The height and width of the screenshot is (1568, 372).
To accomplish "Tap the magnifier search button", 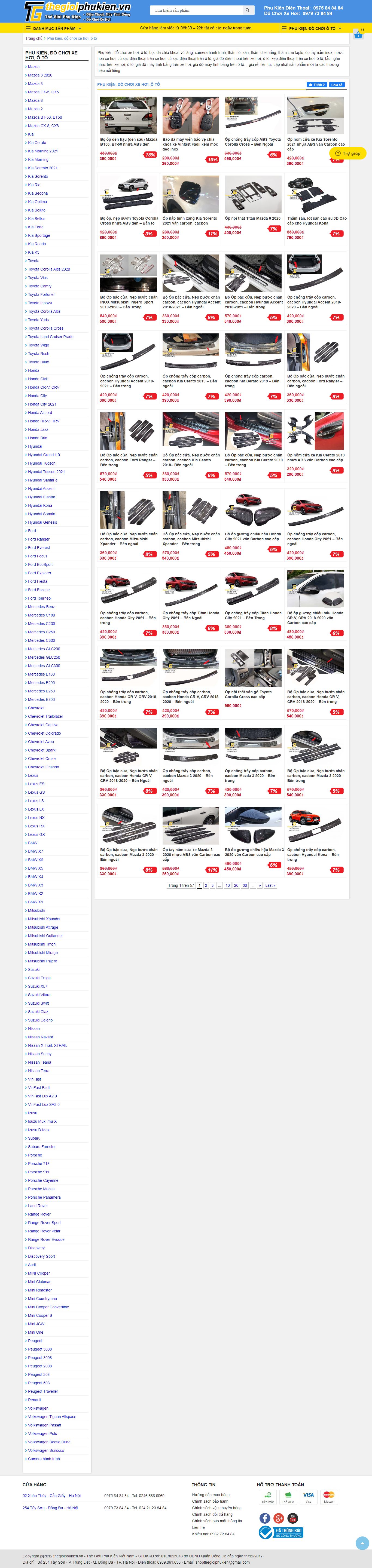I will point(247,10).
